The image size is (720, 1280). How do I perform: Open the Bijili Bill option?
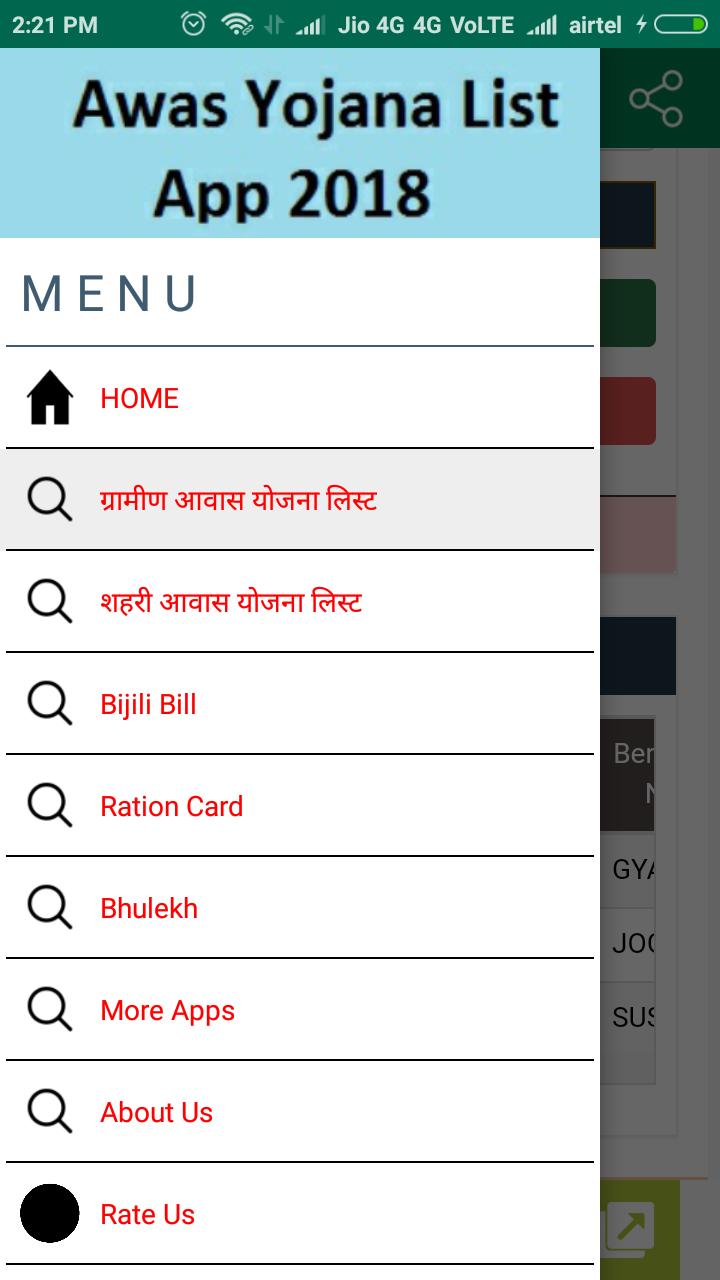pos(147,704)
